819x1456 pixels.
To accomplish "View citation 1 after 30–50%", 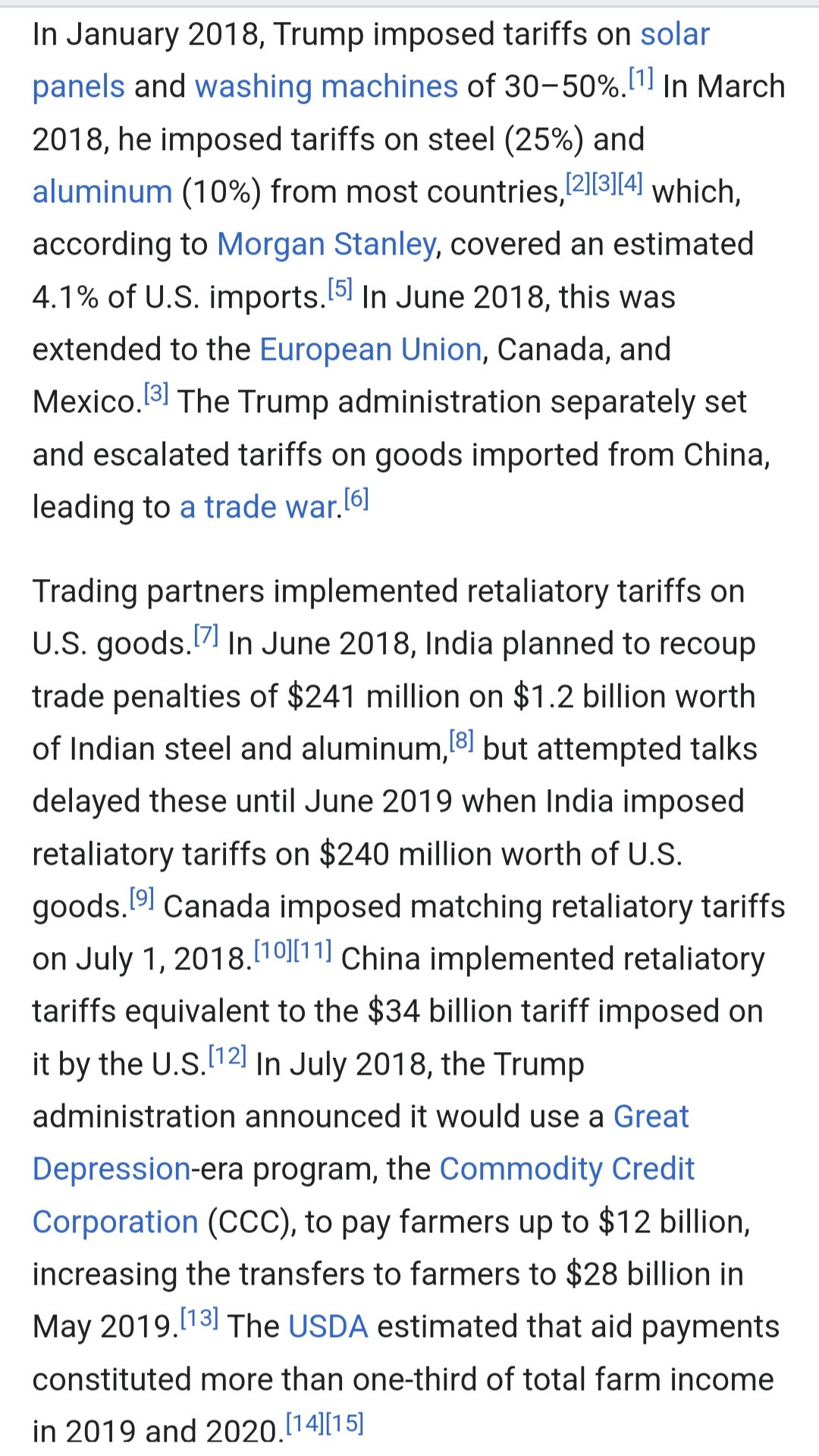I will [641, 78].
